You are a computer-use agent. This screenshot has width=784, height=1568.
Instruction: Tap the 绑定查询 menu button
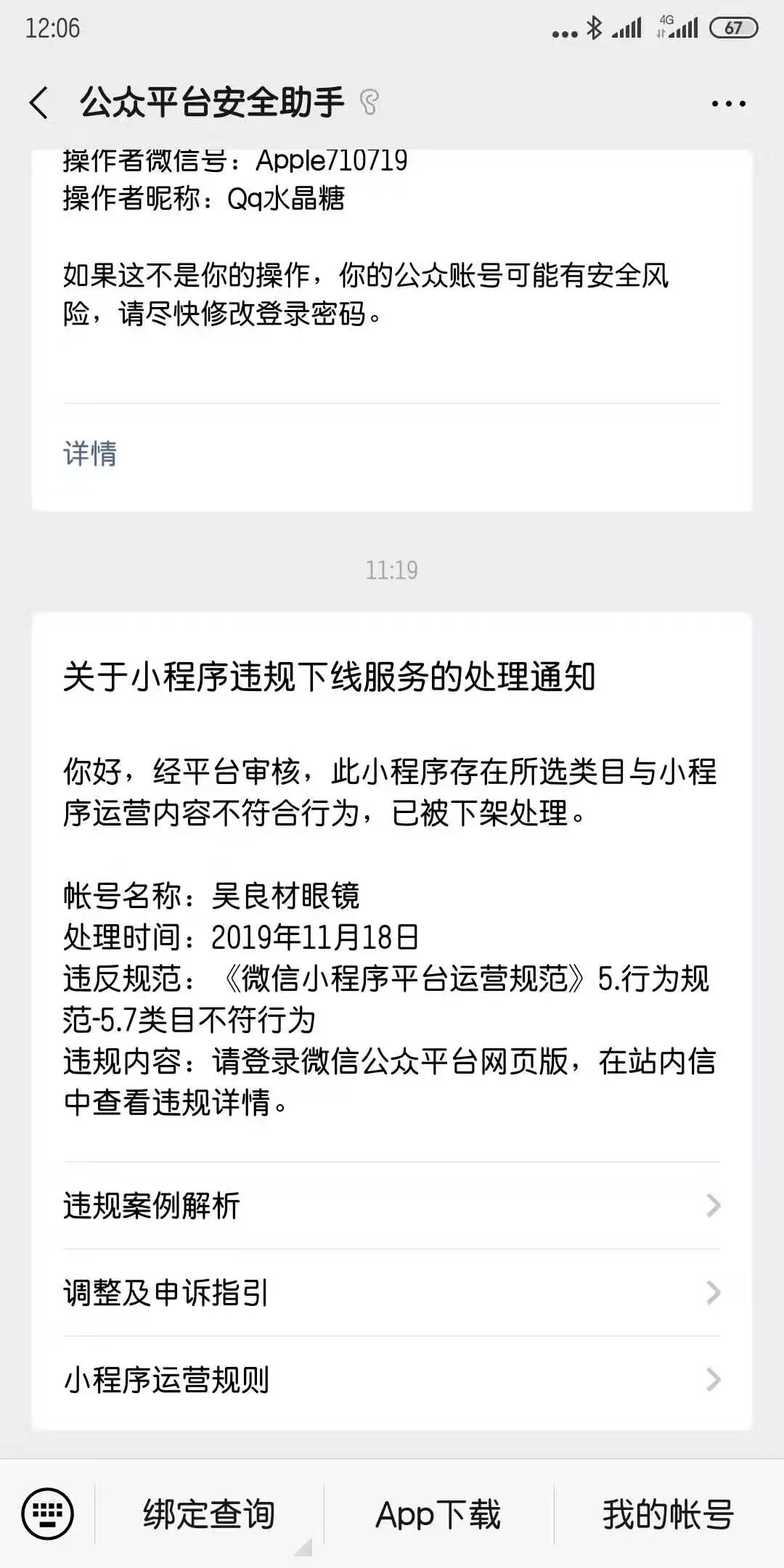[209, 1515]
